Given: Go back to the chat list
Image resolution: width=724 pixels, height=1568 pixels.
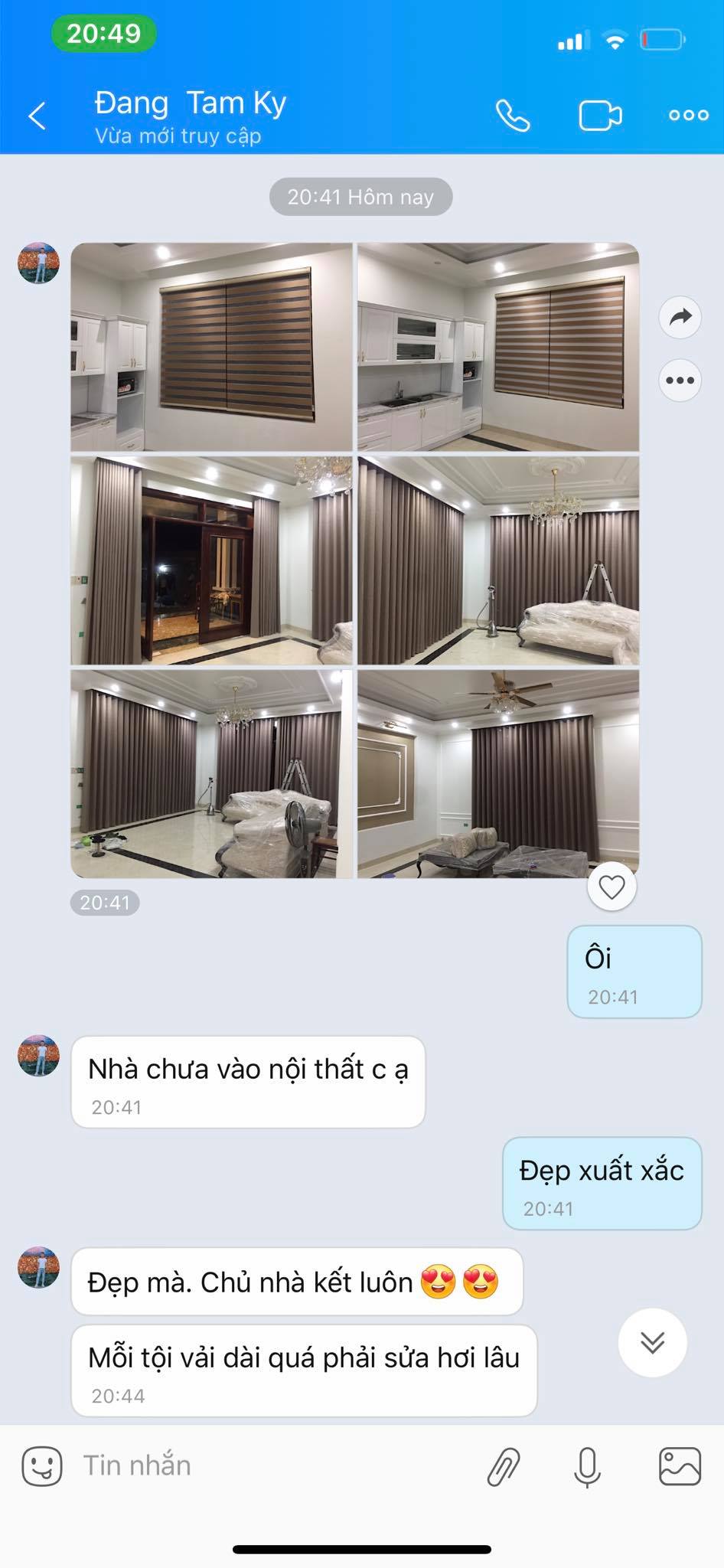Looking at the screenshot, I should [37, 116].
